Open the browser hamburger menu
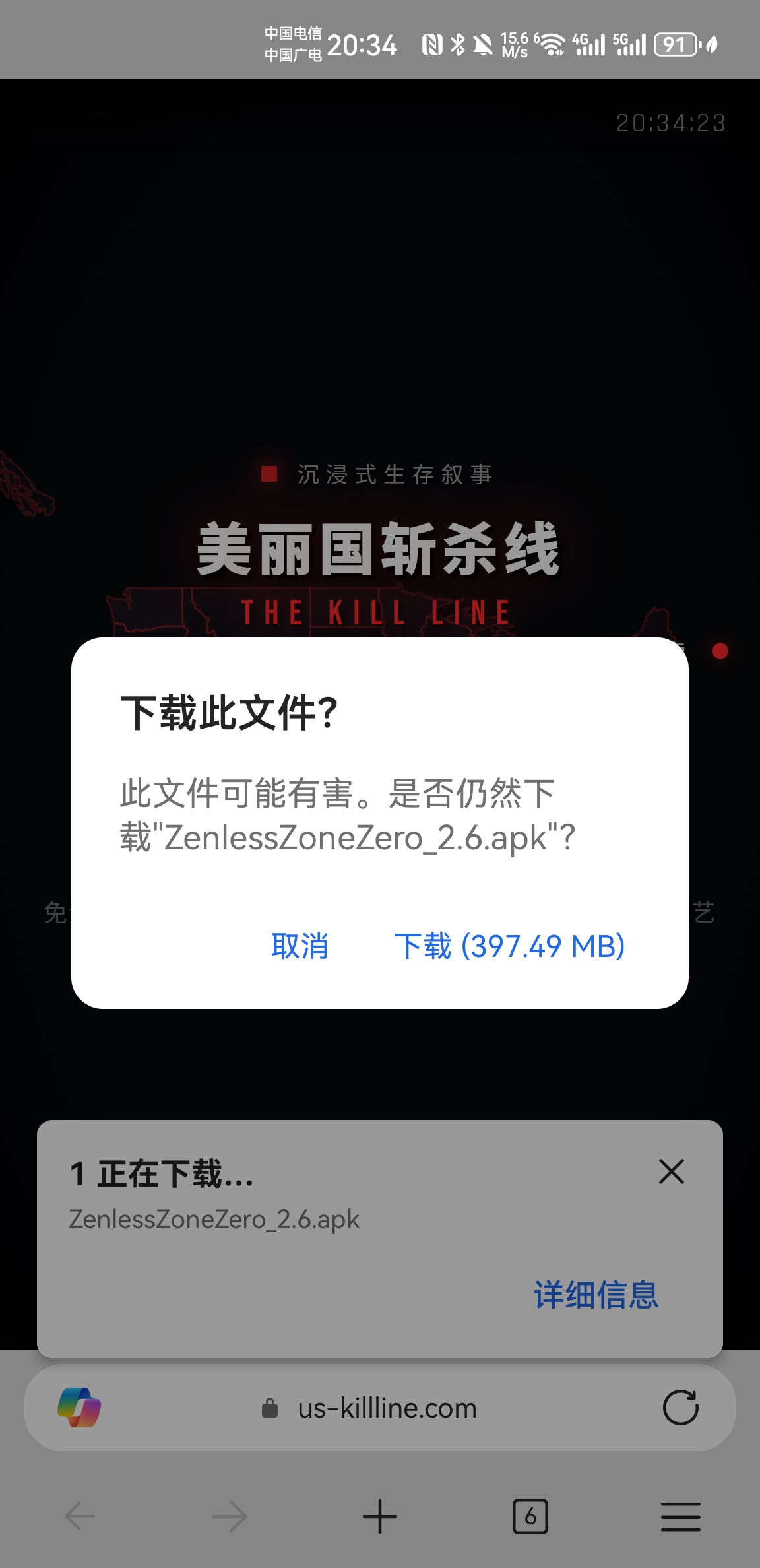 click(x=680, y=1516)
